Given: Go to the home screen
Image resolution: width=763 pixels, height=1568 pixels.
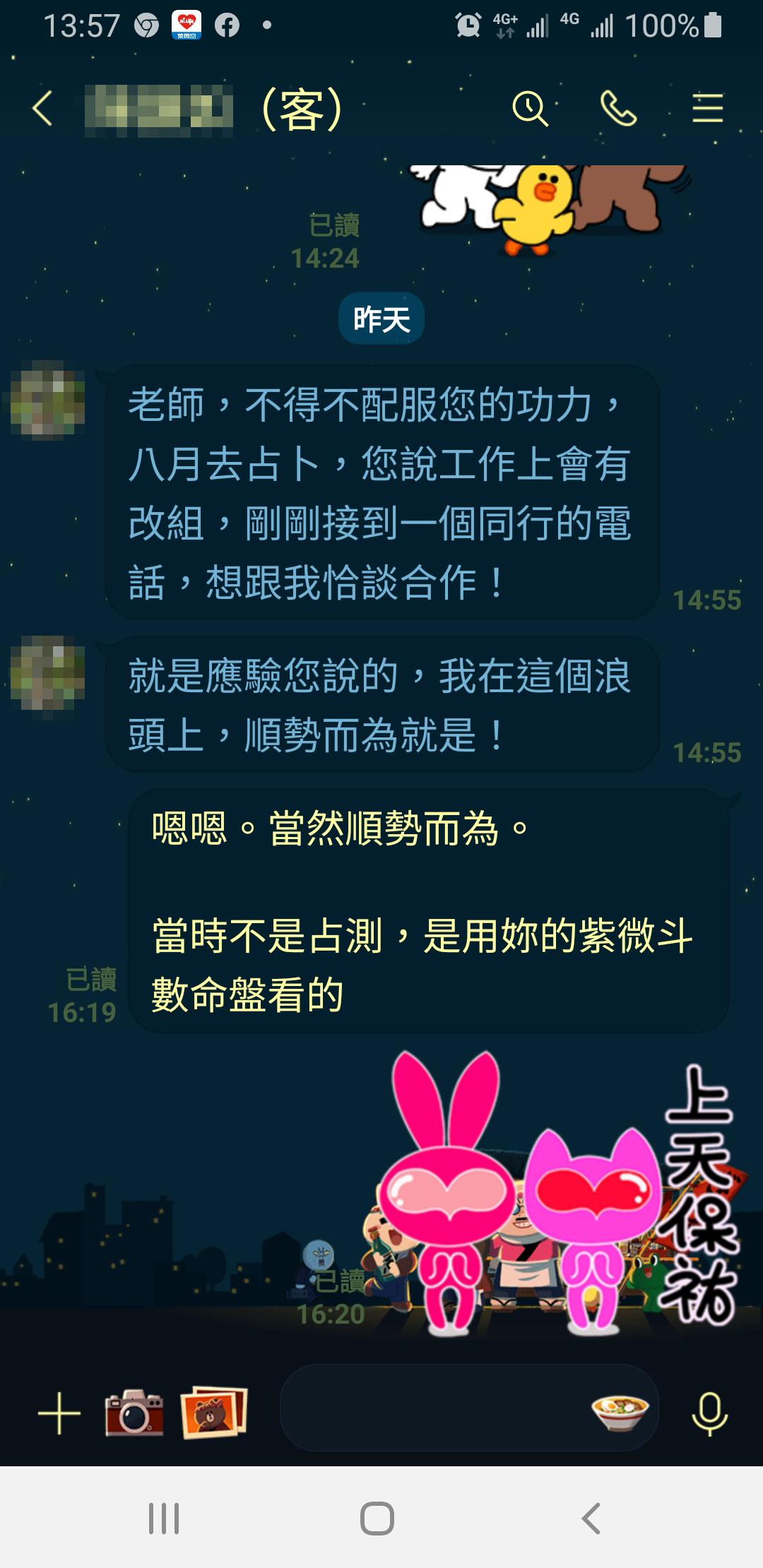Looking at the screenshot, I should coord(377,1518).
